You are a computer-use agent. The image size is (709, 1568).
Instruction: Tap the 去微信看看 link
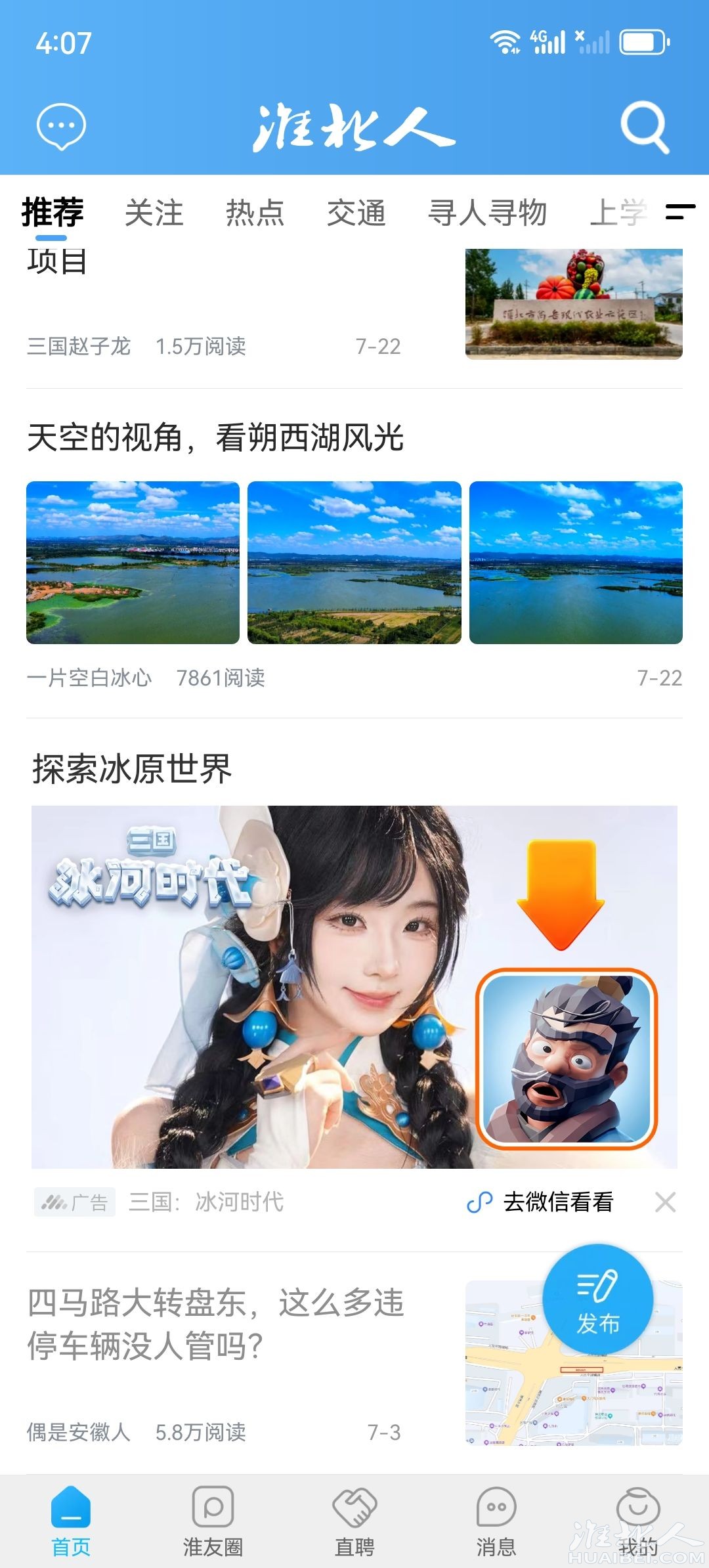541,1202
